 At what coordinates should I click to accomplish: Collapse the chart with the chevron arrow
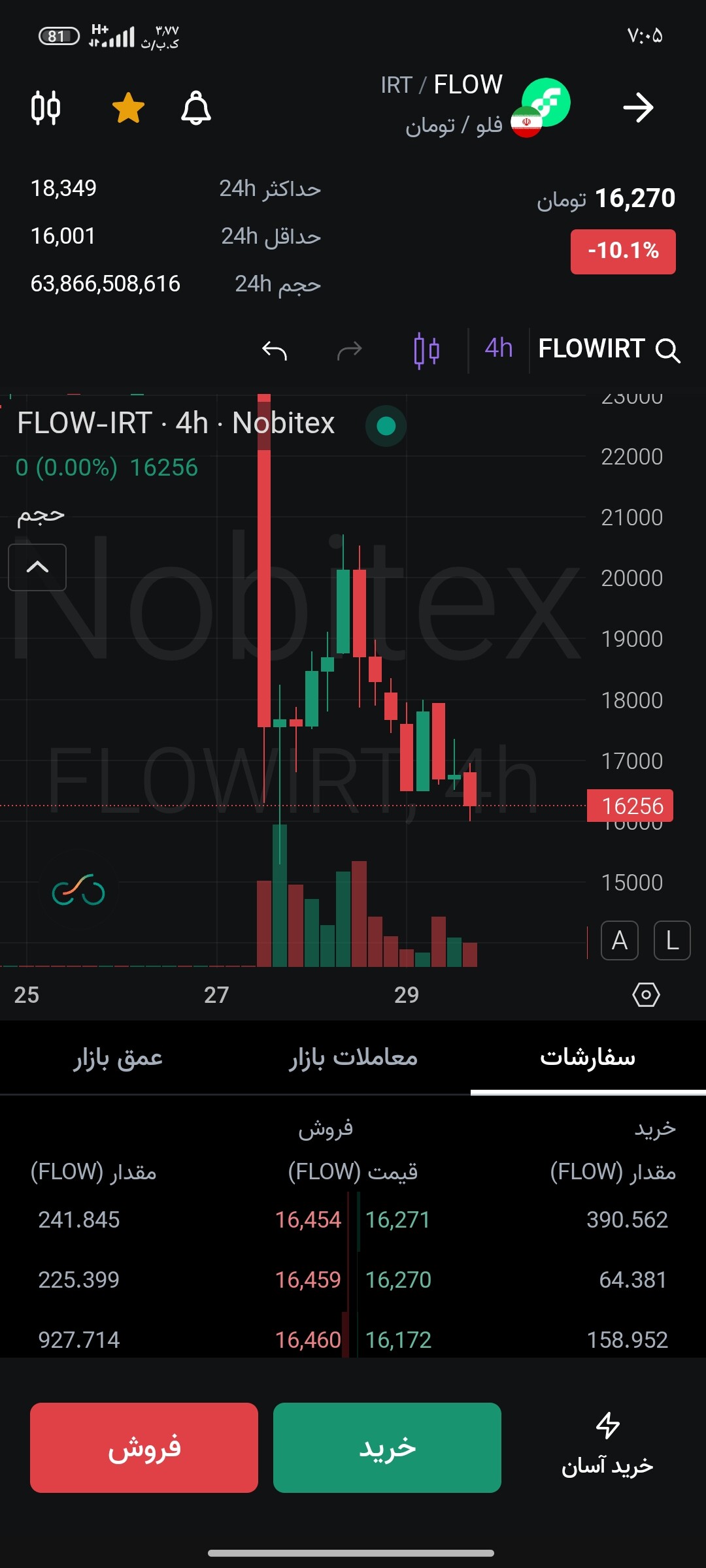point(37,567)
